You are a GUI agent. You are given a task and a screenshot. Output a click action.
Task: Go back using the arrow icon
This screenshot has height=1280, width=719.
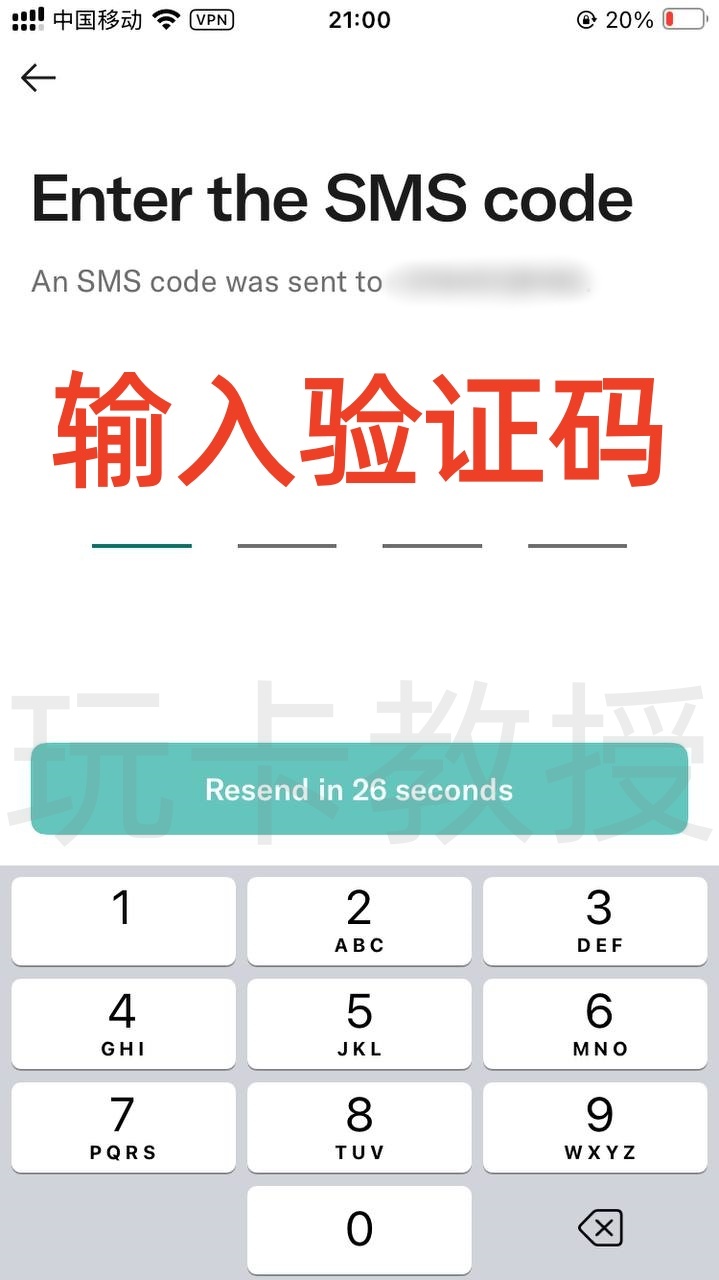38,78
